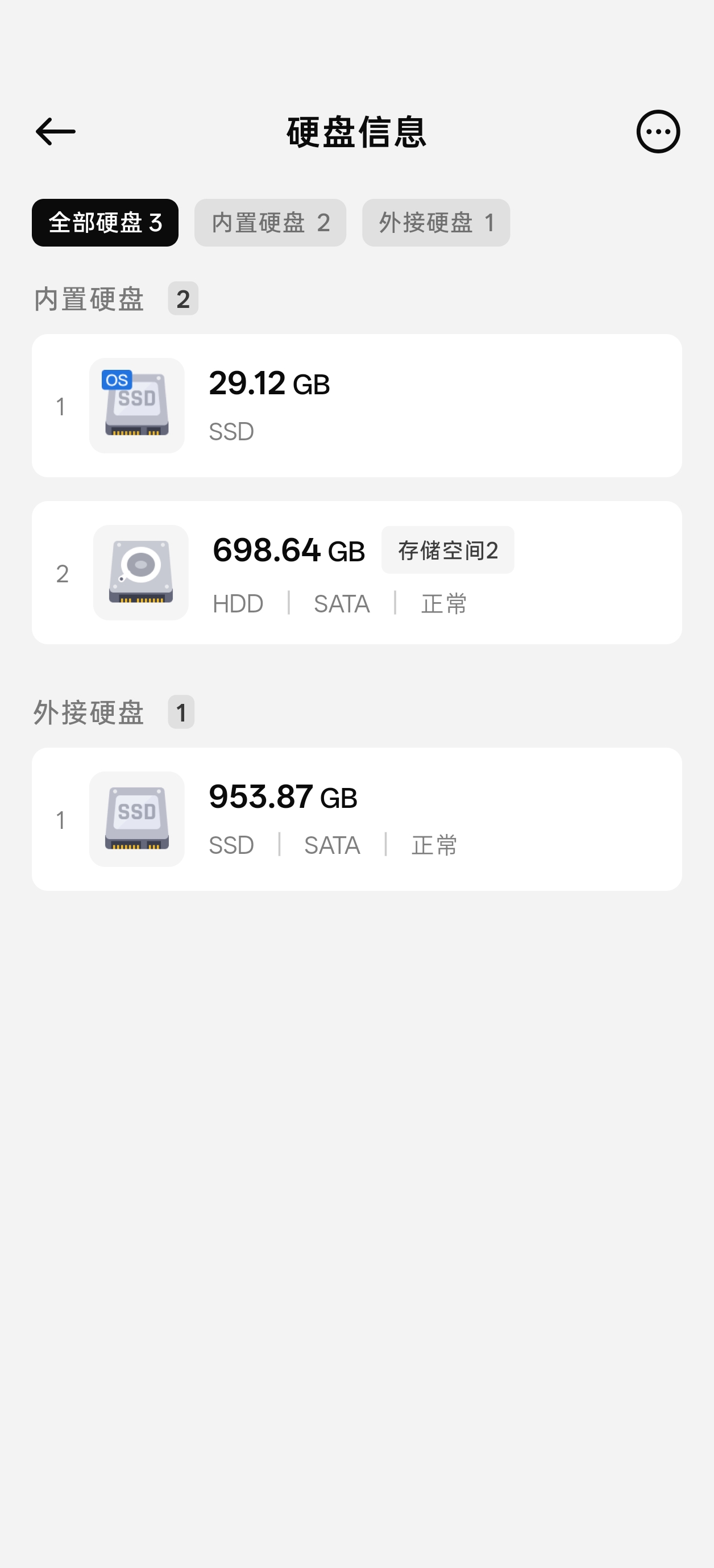Switch to the 外接硬盘 1 tab
This screenshot has height=1568, width=714.
436,223
